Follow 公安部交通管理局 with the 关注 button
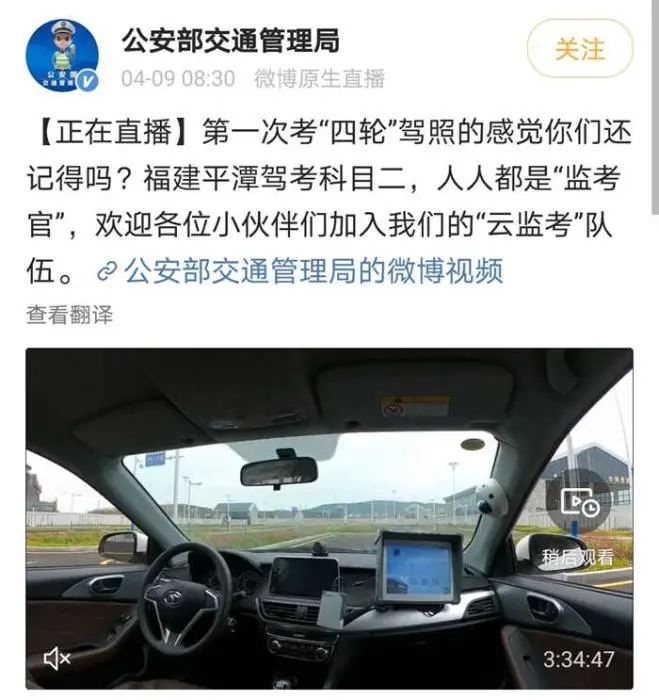Image resolution: width=659 pixels, height=700 pixels. (580, 49)
